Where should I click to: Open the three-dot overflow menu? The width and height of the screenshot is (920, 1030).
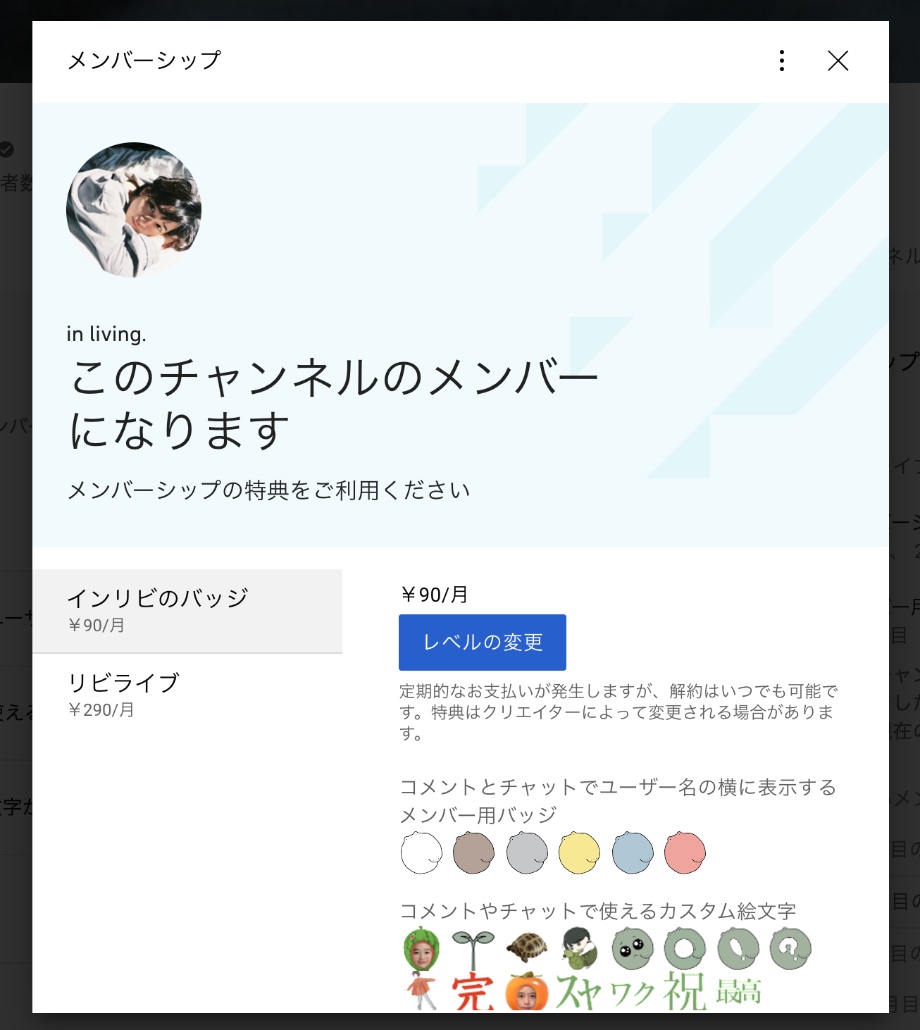pos(782,61)
